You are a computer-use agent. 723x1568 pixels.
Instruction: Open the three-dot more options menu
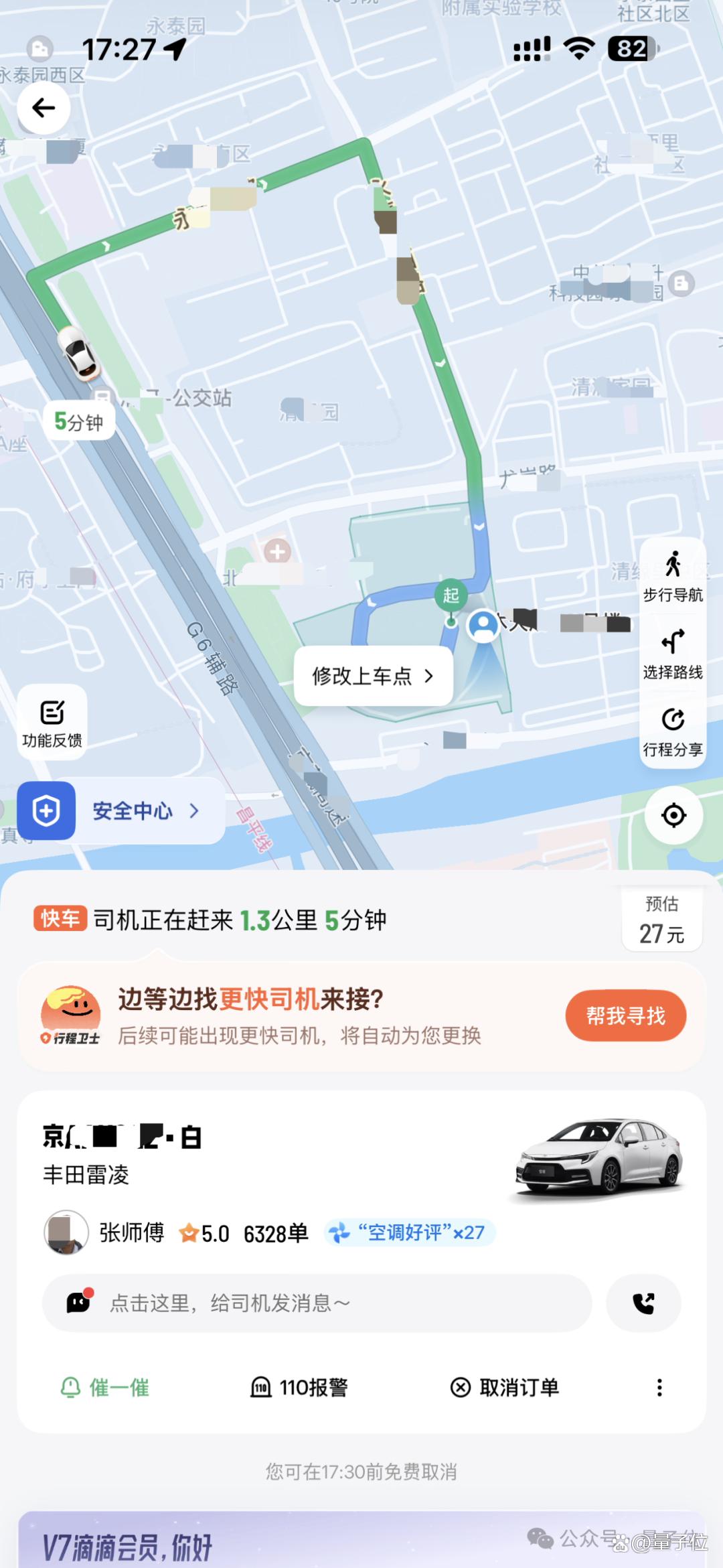click(659, 1387)
